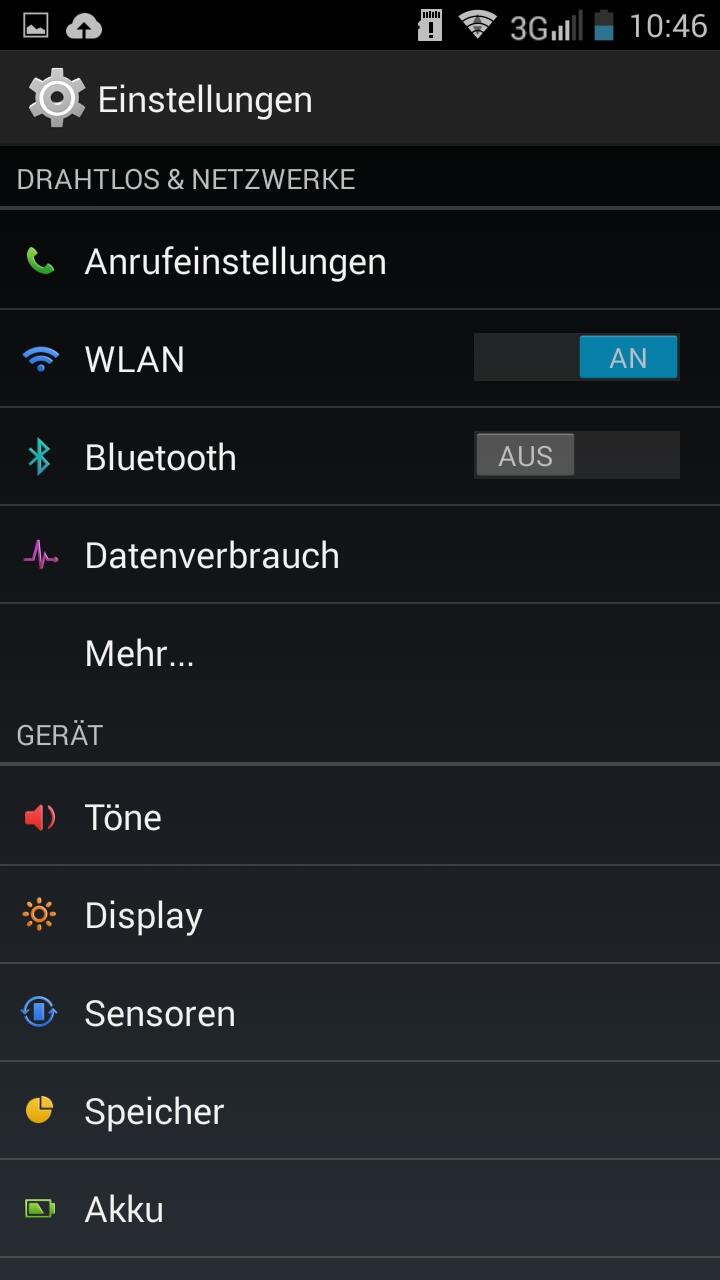Open Datenverbrauch

point(212,555)
